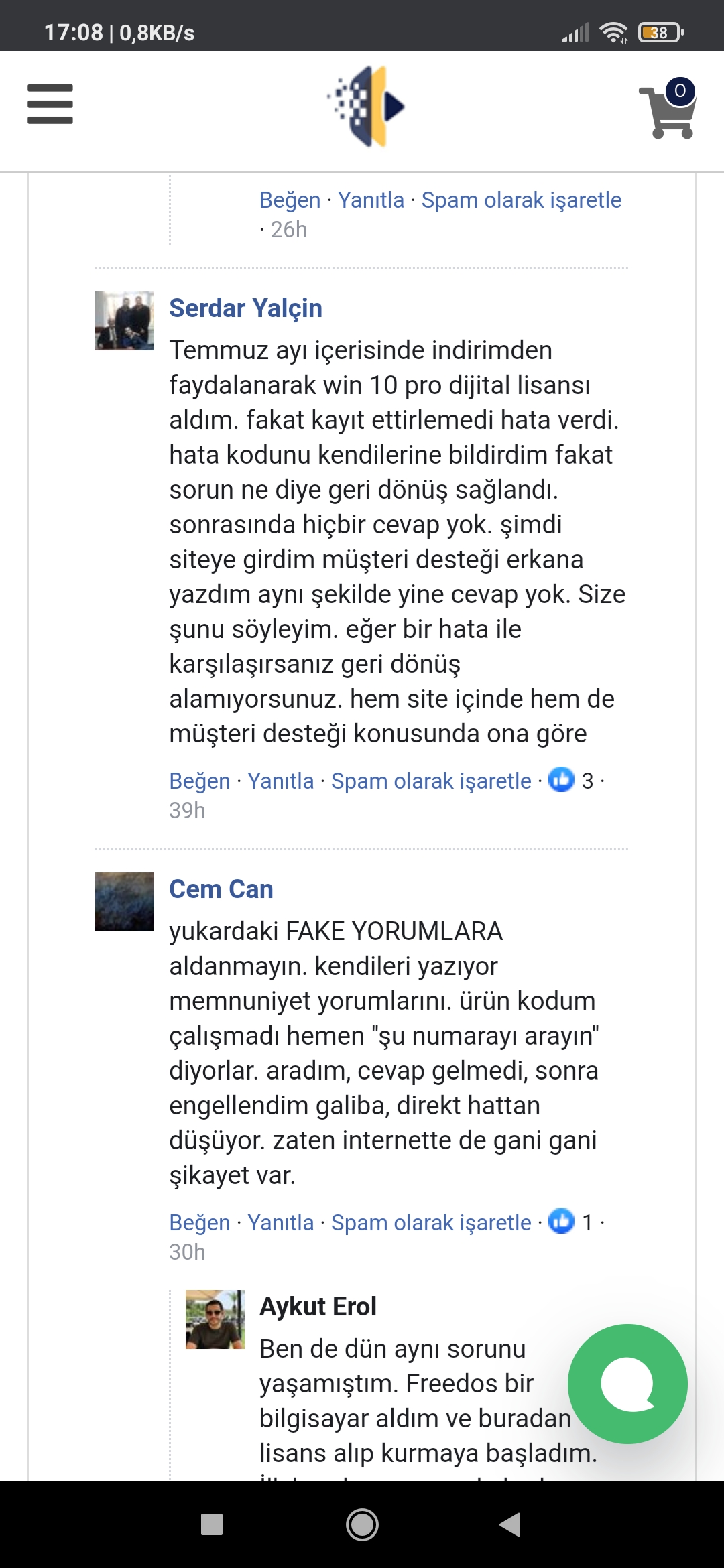Image resolution: width=724 pixels, height=1568 pixels.
Task: Like Serdar Yalçin's comment via Beğen
Action: [x=199, y=781]
